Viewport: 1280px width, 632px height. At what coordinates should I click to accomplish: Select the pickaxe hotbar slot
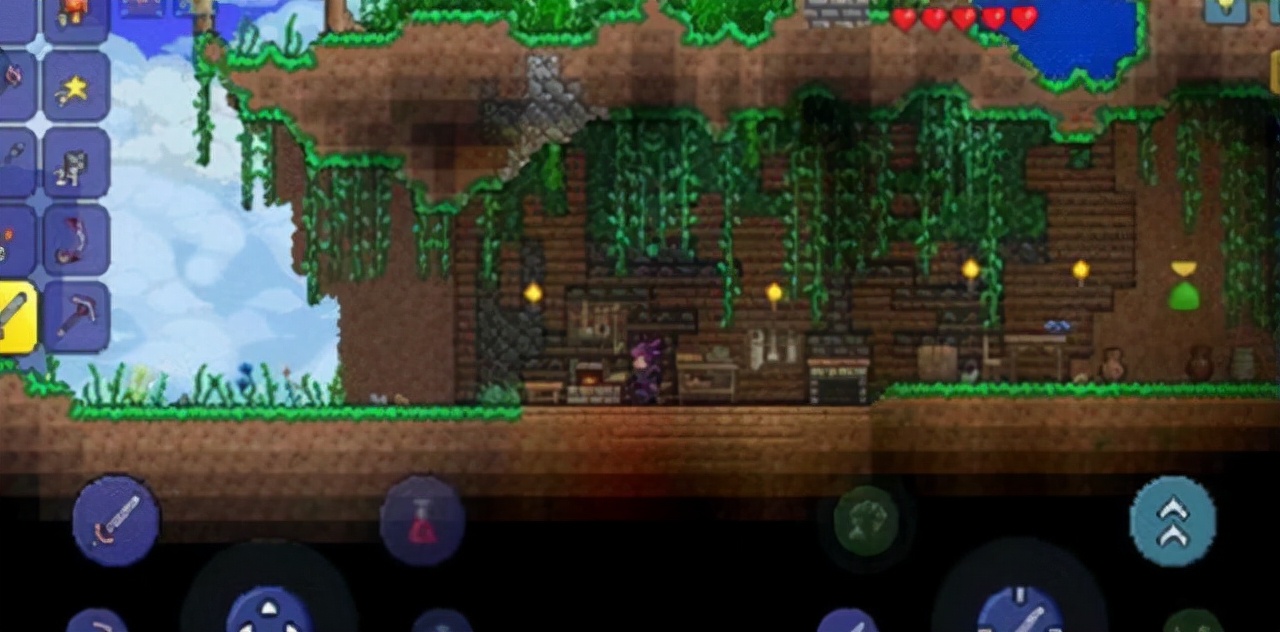tap(76, 317)
